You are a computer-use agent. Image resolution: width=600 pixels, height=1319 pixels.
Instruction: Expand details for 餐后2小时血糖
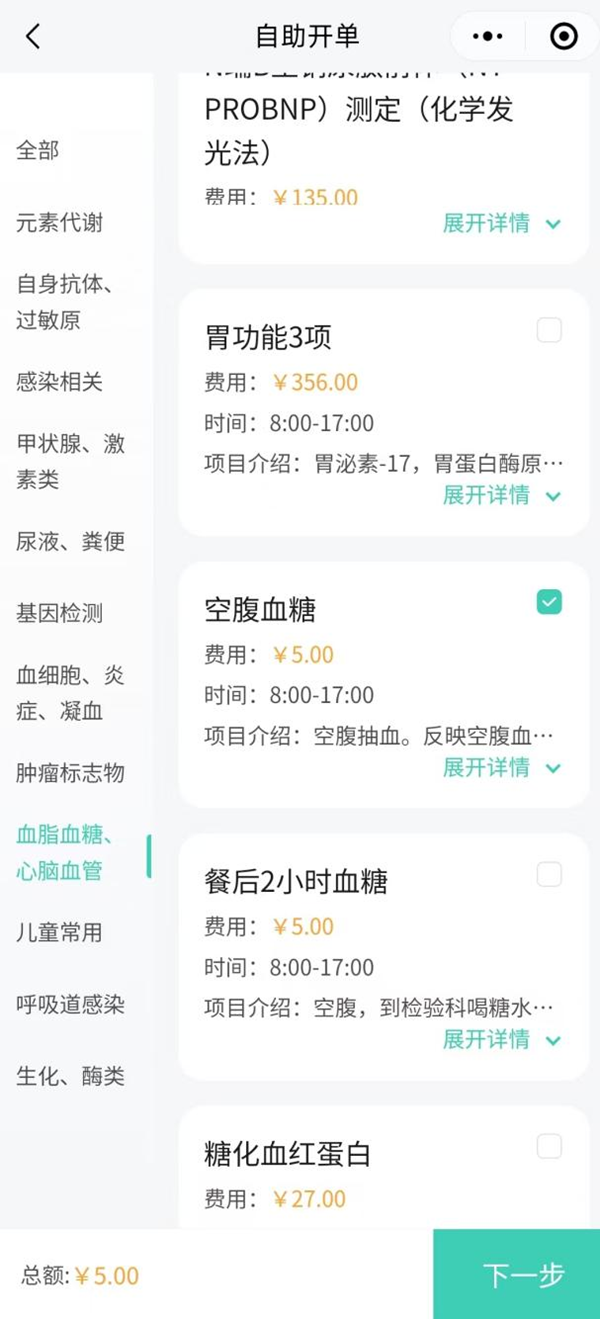click(502, 1039)
